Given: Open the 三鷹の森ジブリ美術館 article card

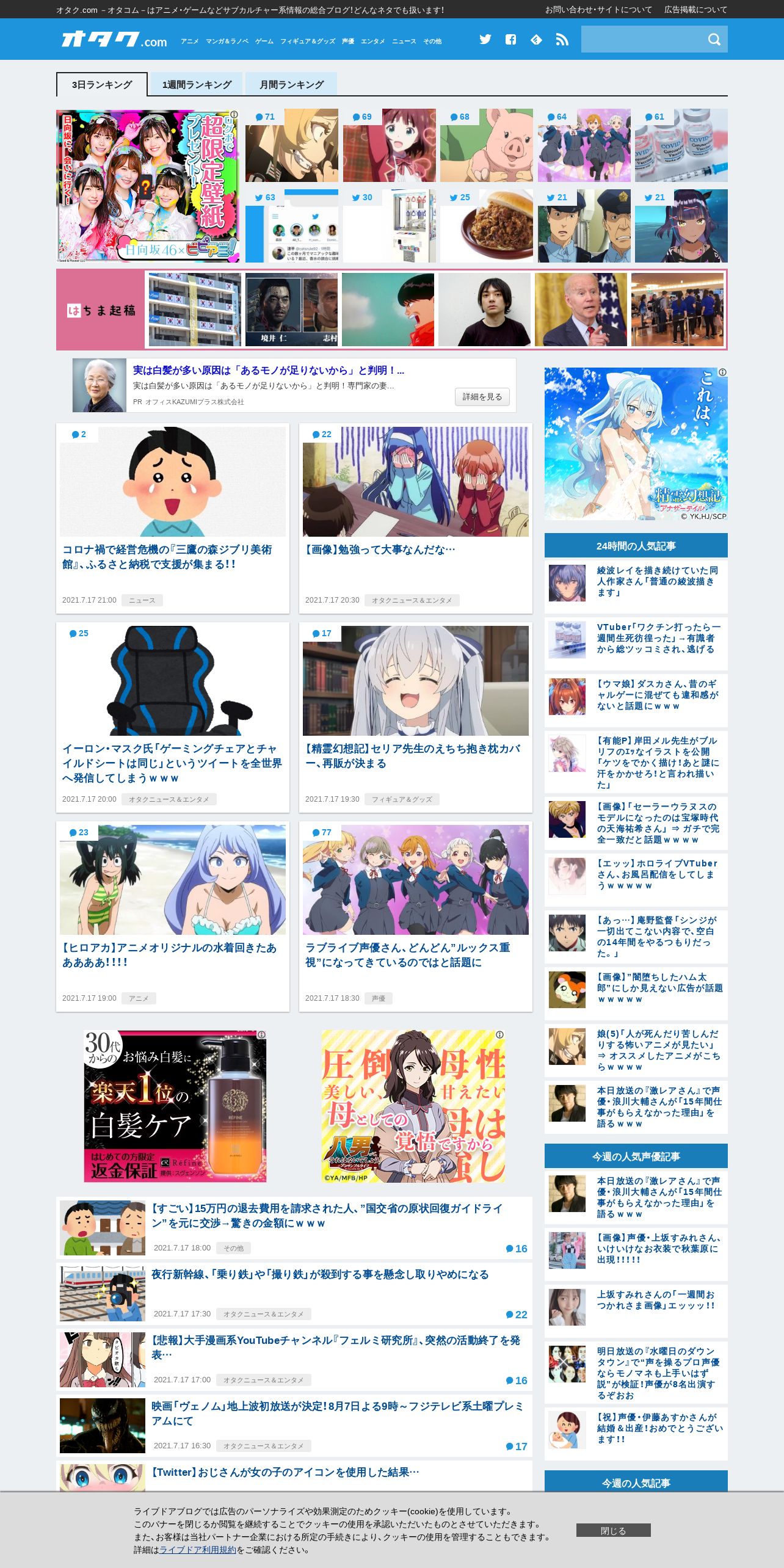Looking at the screenshot, I should click(x=173, y=518).
